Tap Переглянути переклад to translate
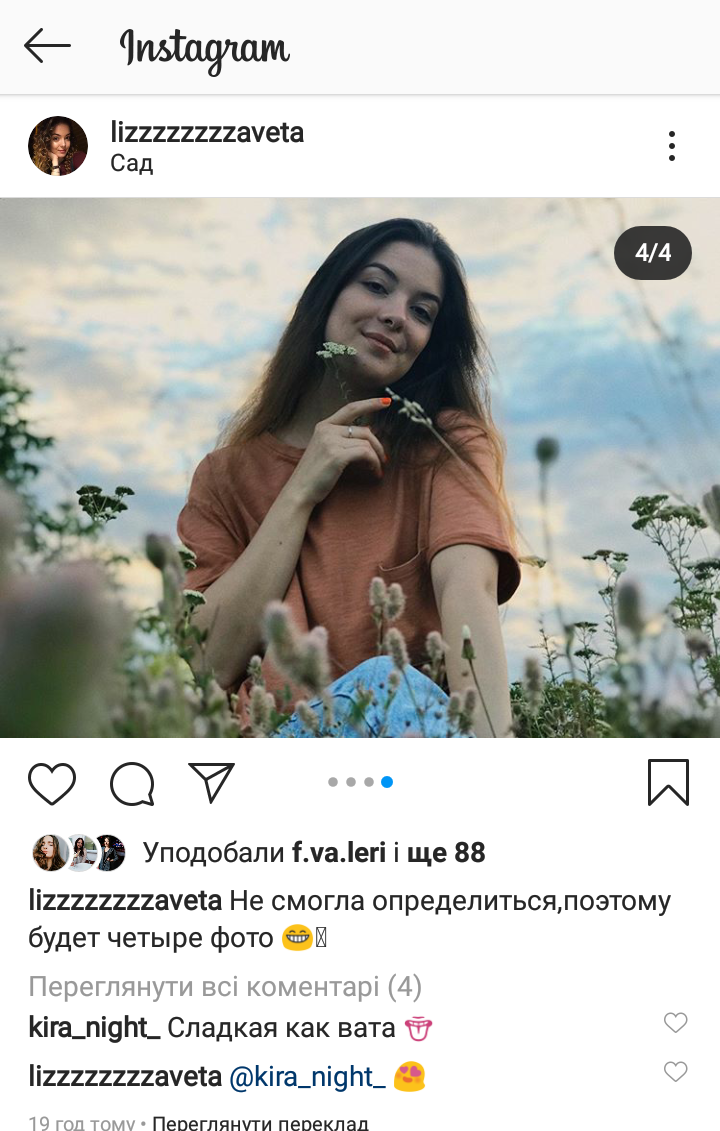The height and width of the screenshot is (1131, 720). pos(260,1123)
